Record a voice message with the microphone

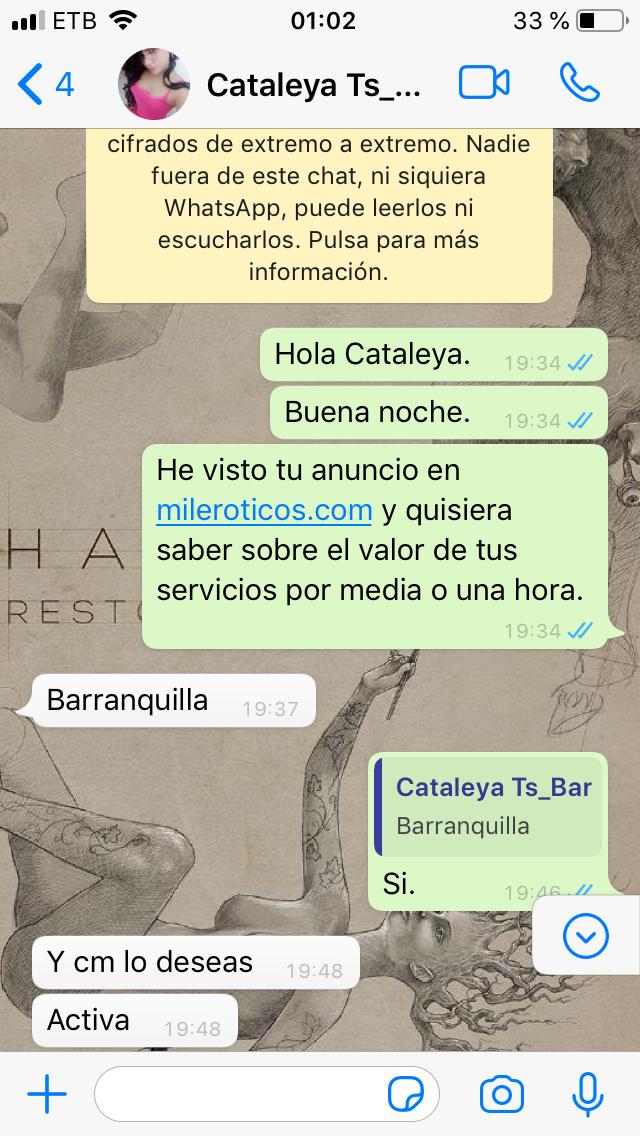point(587,1095)
